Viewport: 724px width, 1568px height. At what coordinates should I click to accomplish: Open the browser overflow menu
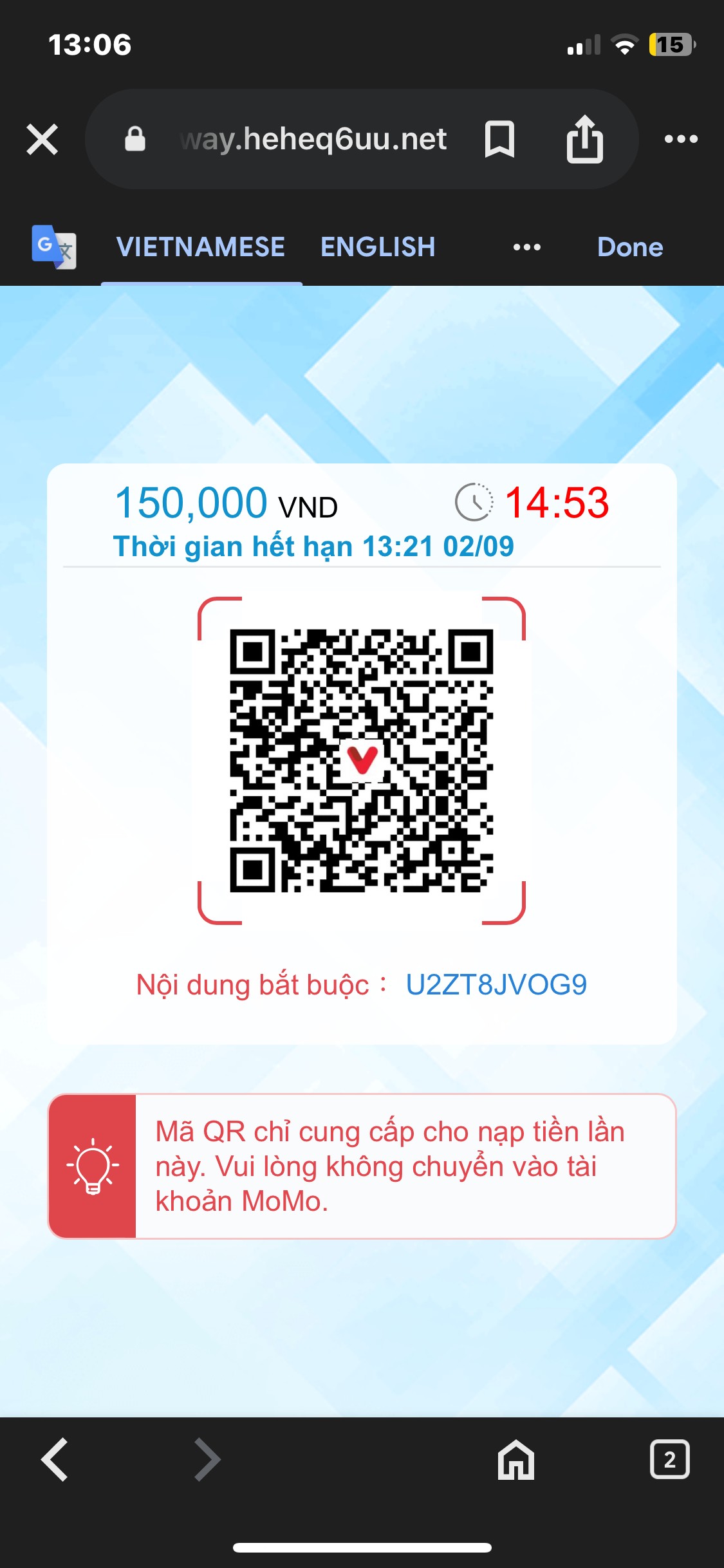click(681, 139)
